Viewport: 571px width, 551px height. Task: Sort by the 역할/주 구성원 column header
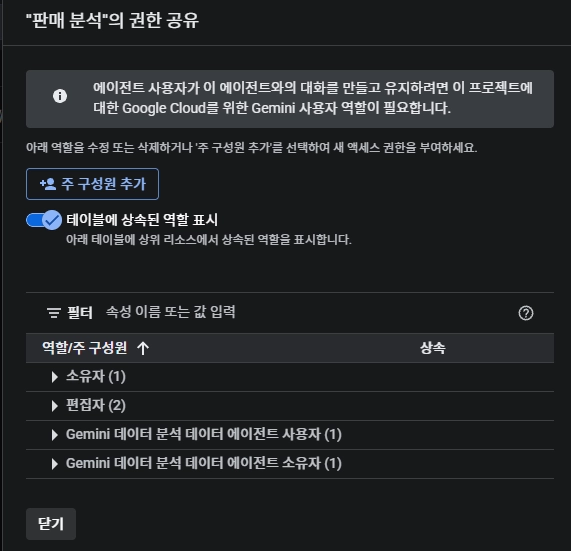[95, 348]
